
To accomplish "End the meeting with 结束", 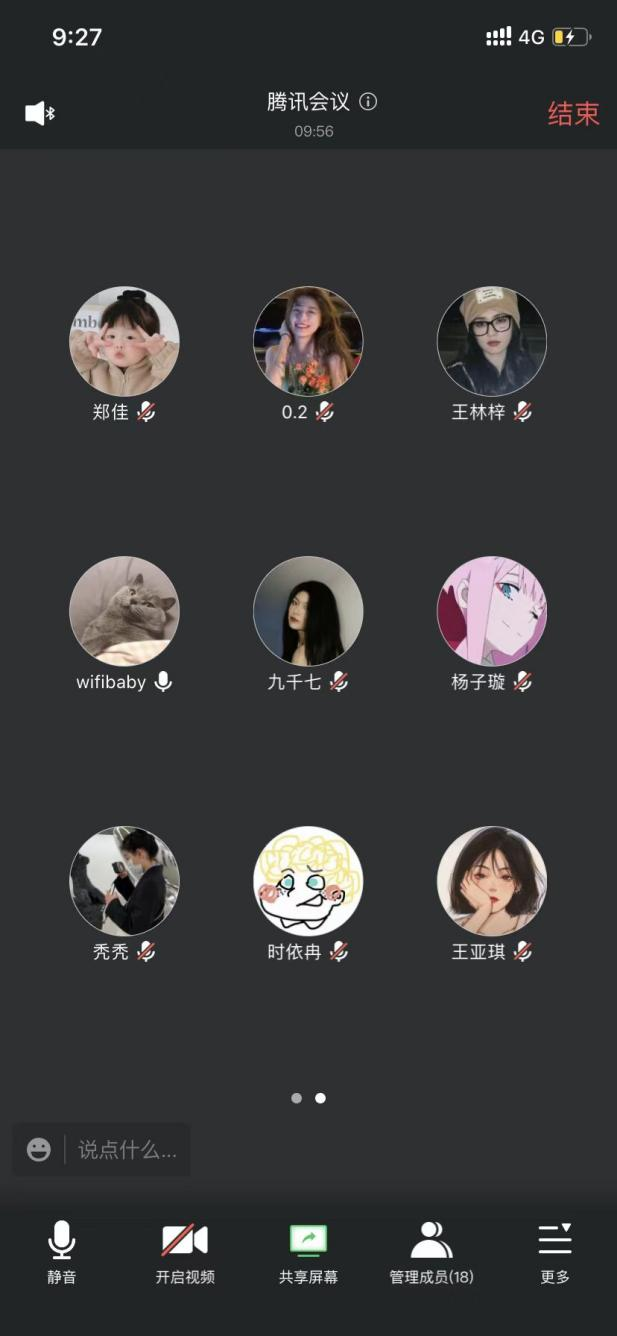I will (x=573, y=113).
